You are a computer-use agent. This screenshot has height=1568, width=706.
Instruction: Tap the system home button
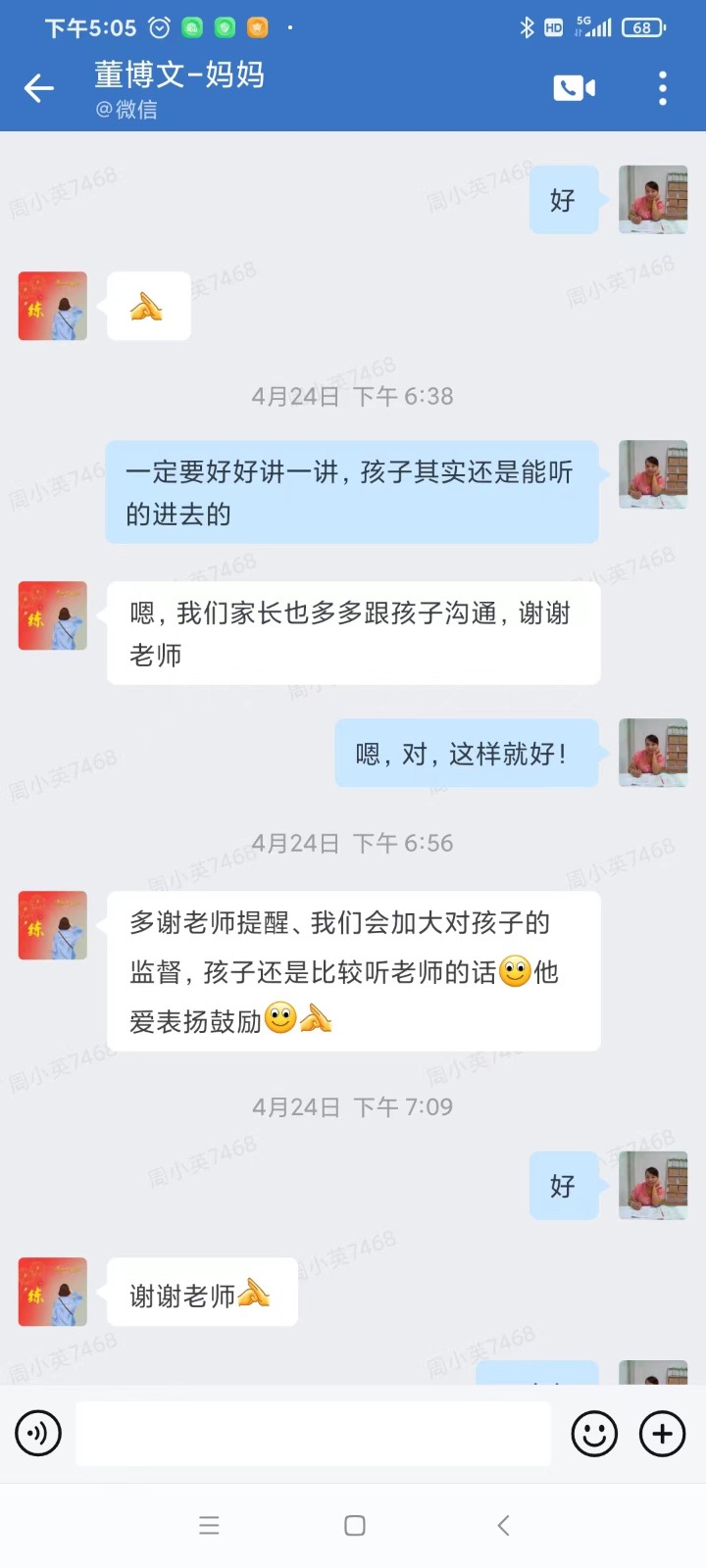pyautogui.click(x=355, y=1525)
